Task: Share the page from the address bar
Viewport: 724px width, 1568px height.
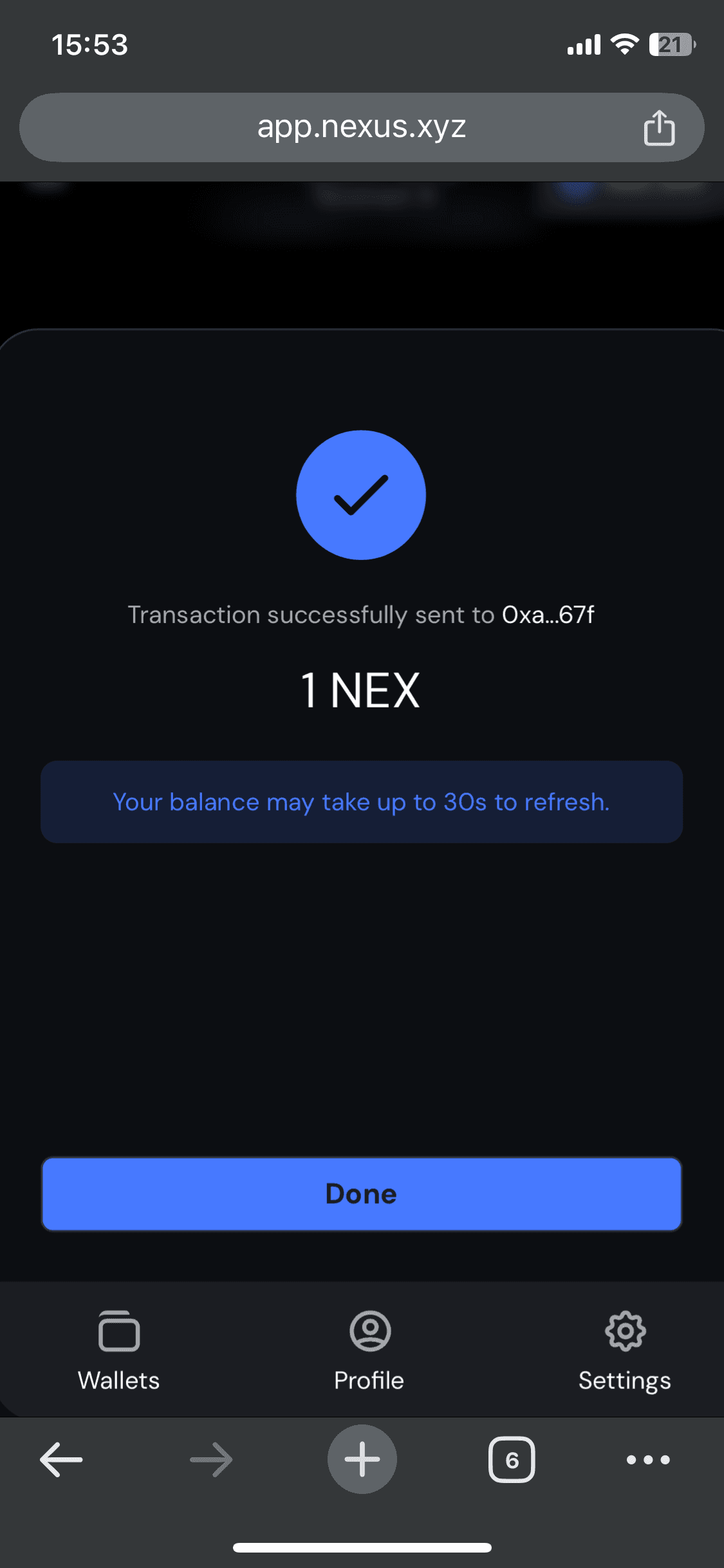Action: [659, 127]
